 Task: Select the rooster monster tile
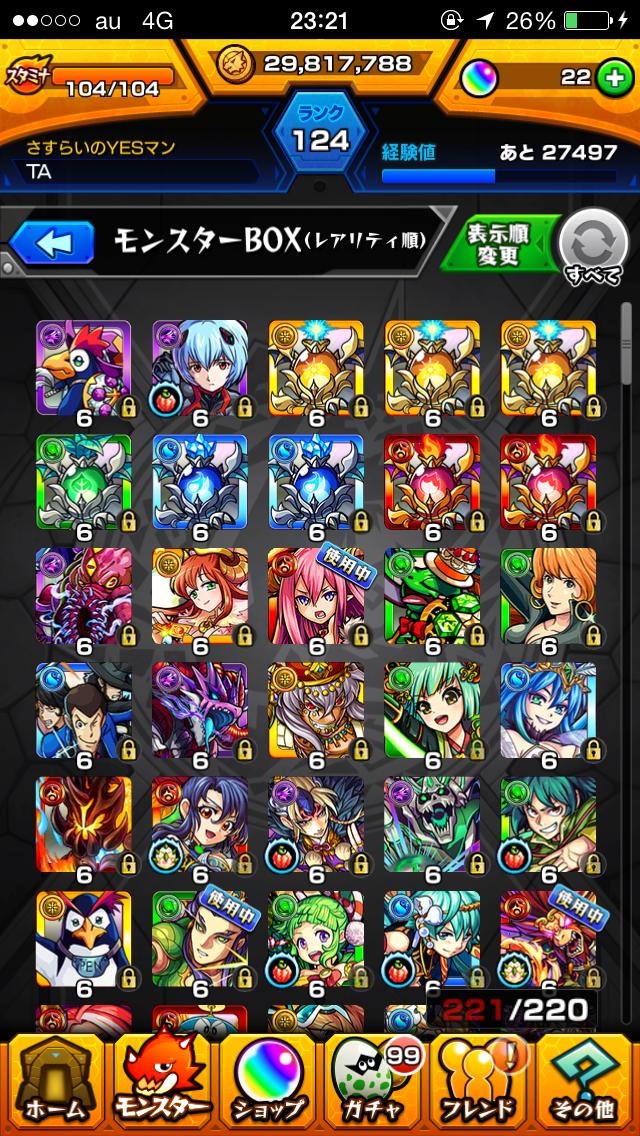click(84, 368)
